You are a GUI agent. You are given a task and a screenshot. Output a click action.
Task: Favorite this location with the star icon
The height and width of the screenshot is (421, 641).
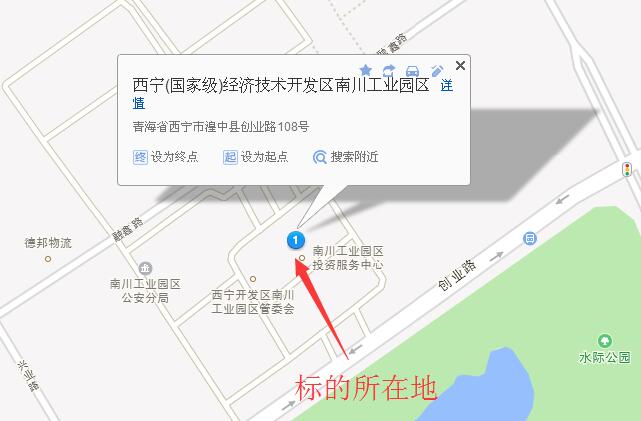click(x=366, y=70)
